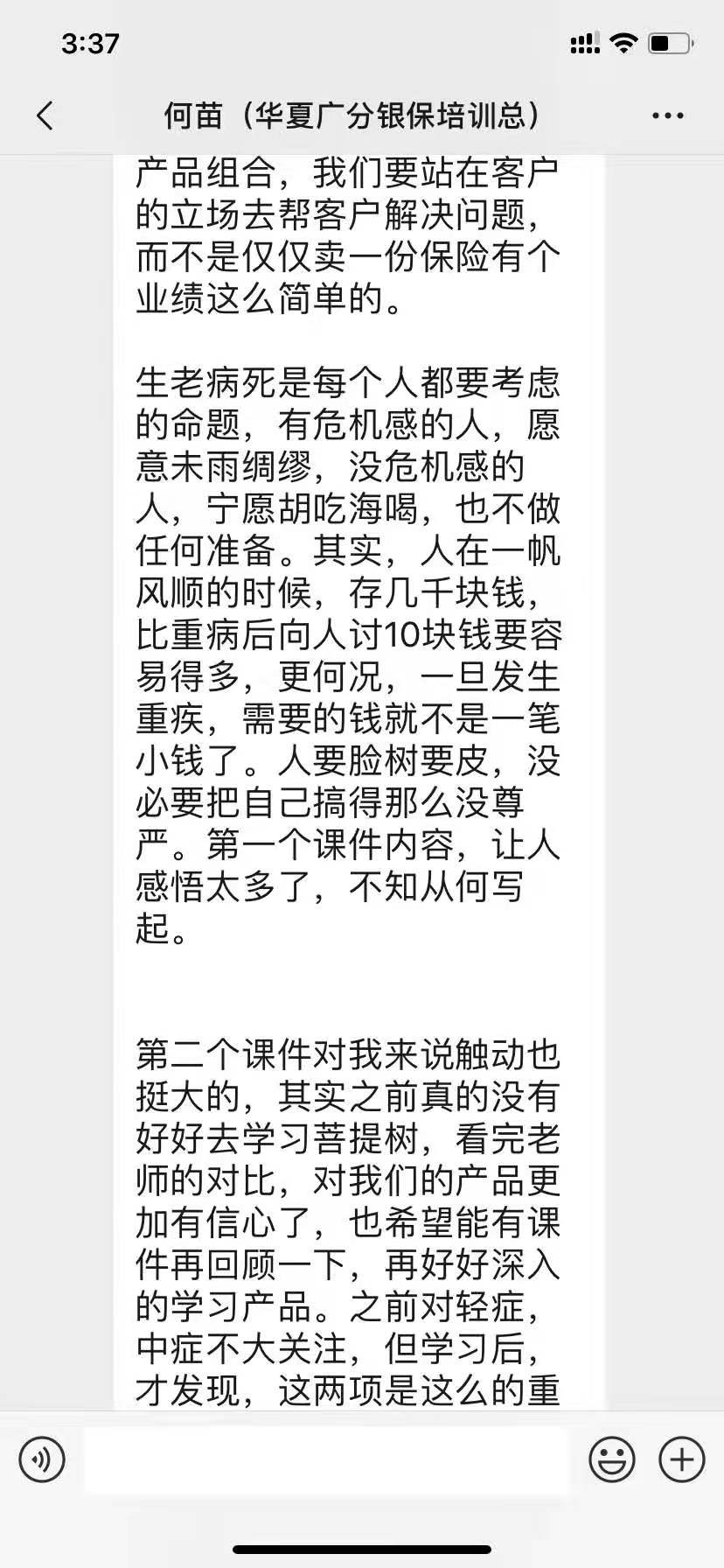Switch to voice message input

click(x=42, y=1459)
